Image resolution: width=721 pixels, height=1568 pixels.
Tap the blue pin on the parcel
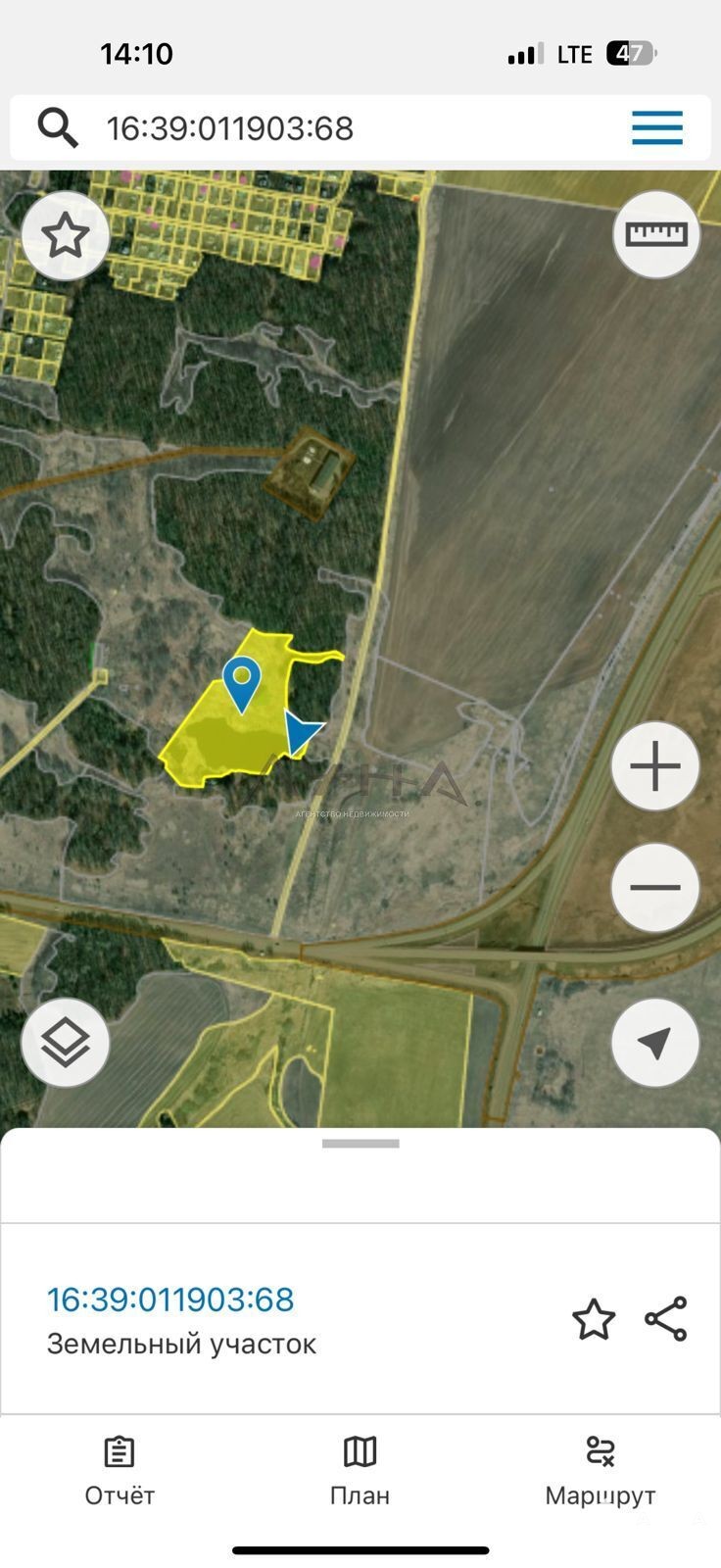[x=241, y=684]
